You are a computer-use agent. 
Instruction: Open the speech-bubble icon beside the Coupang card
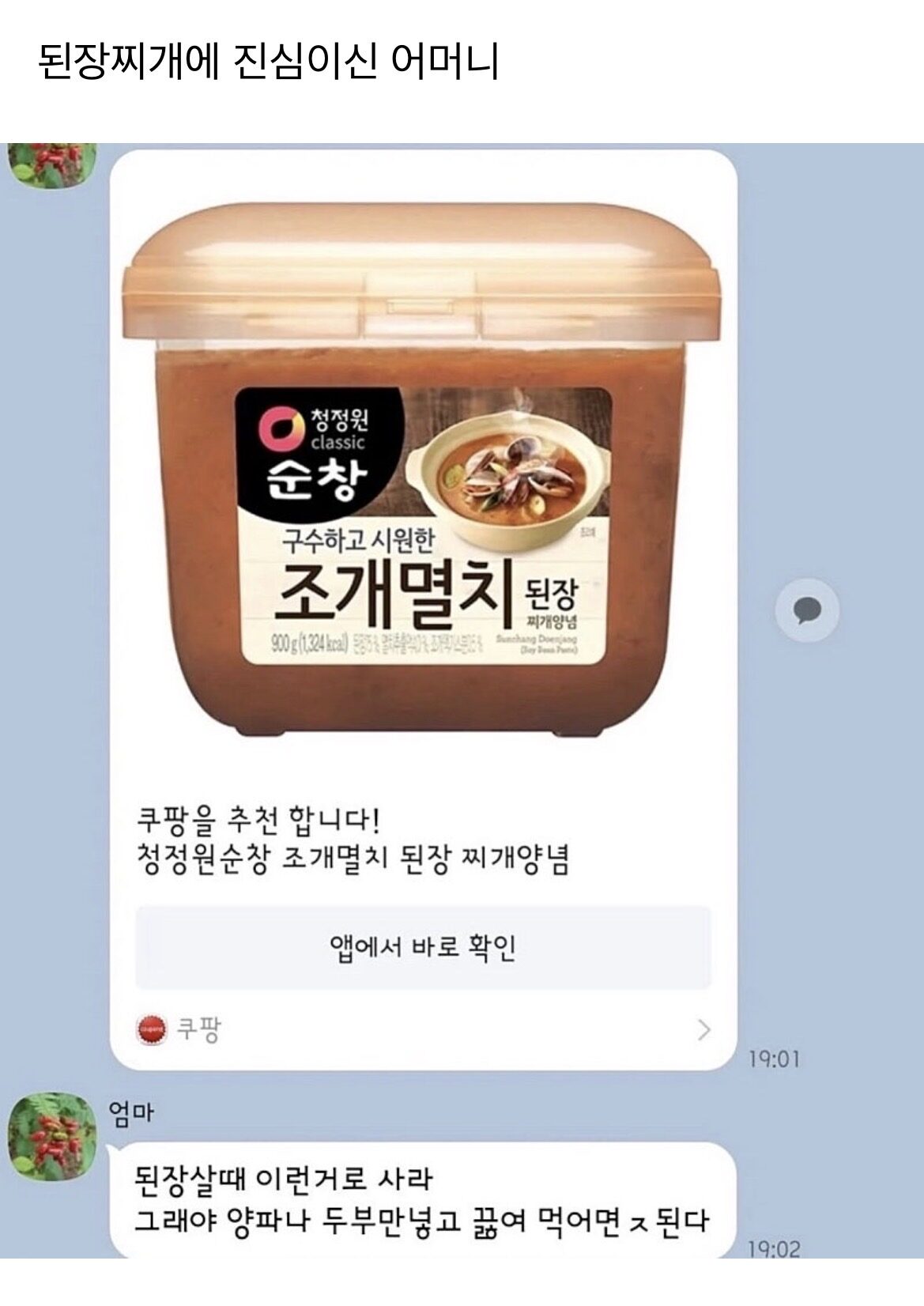806,610
